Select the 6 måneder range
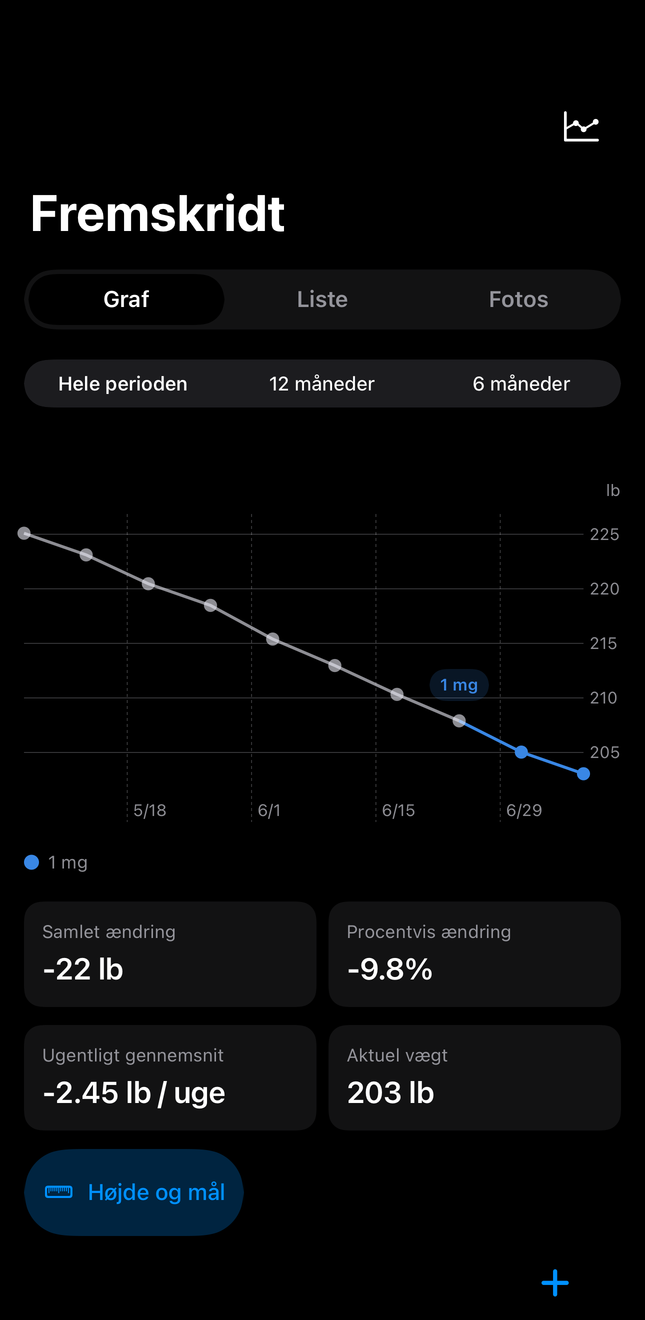 [521, 384]
